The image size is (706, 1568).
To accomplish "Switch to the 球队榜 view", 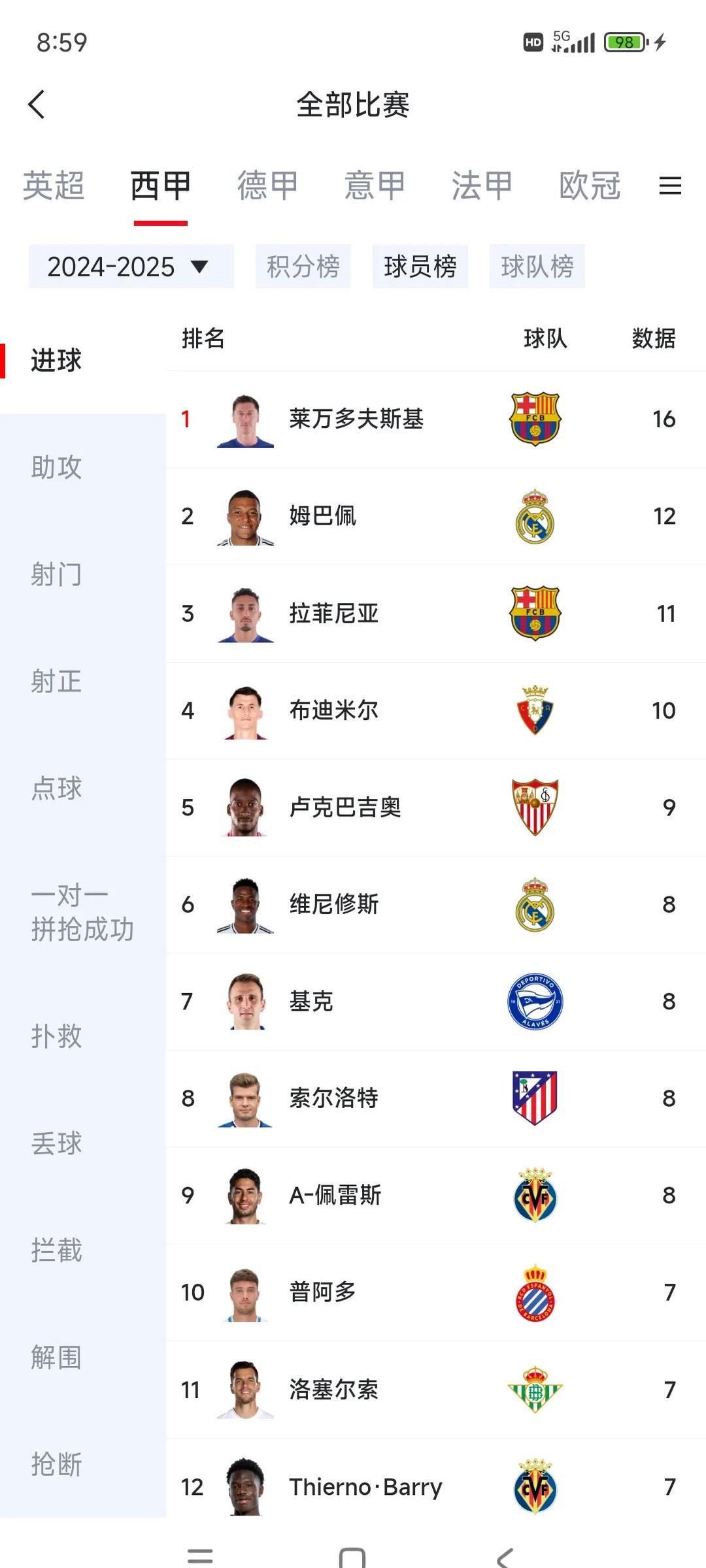I will click(538, 266).
